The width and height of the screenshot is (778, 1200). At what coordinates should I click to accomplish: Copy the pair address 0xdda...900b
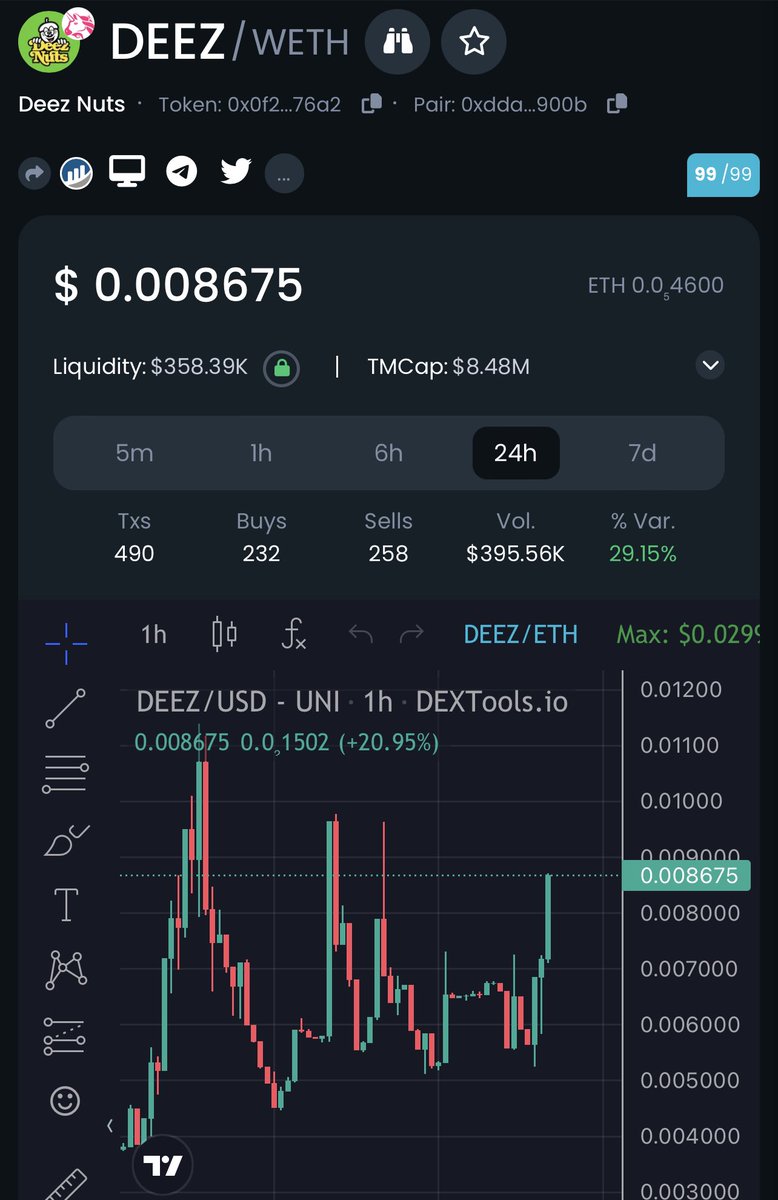pos(617,103)
